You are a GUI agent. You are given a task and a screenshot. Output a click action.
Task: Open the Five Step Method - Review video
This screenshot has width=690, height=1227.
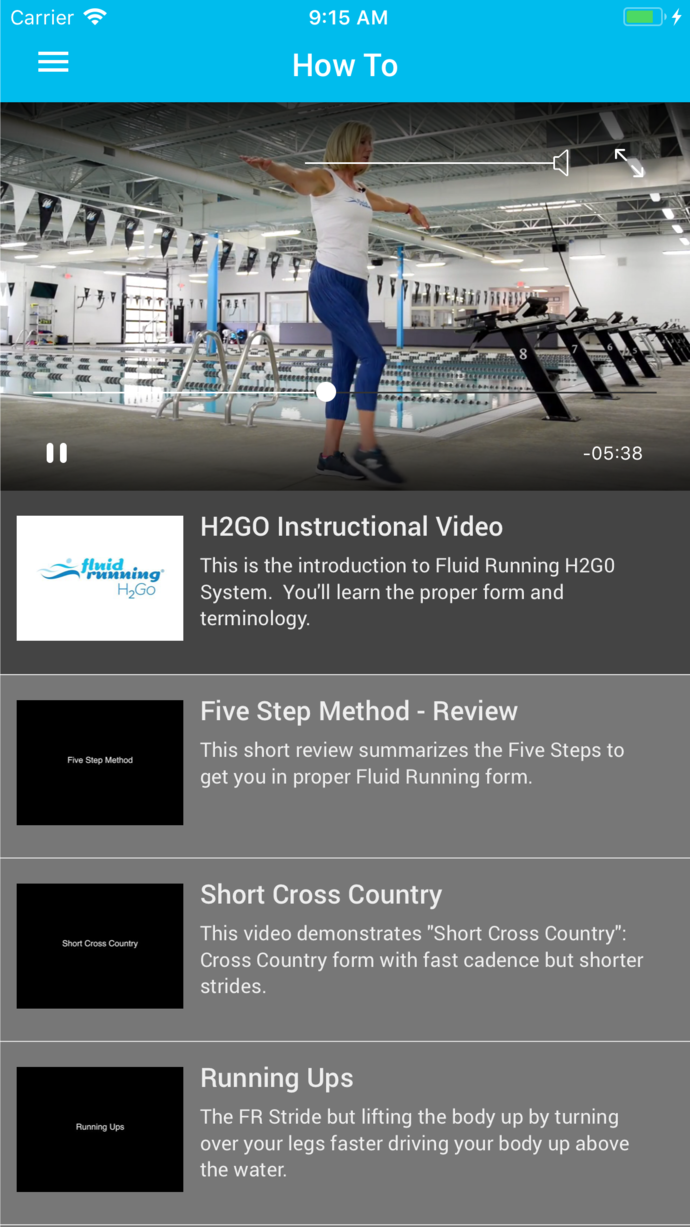[345, 764]
